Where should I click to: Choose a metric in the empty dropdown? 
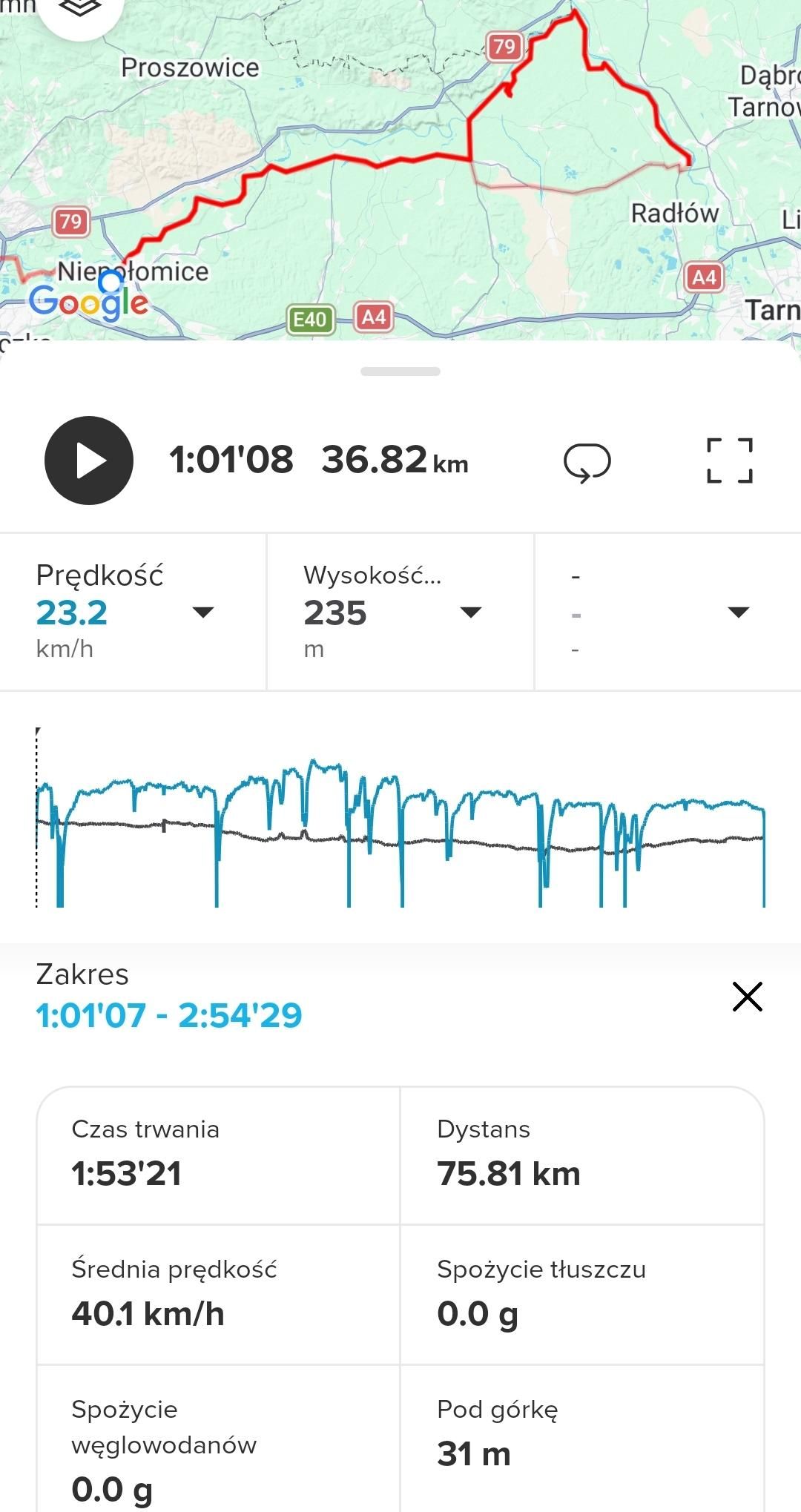coord(738,612)
